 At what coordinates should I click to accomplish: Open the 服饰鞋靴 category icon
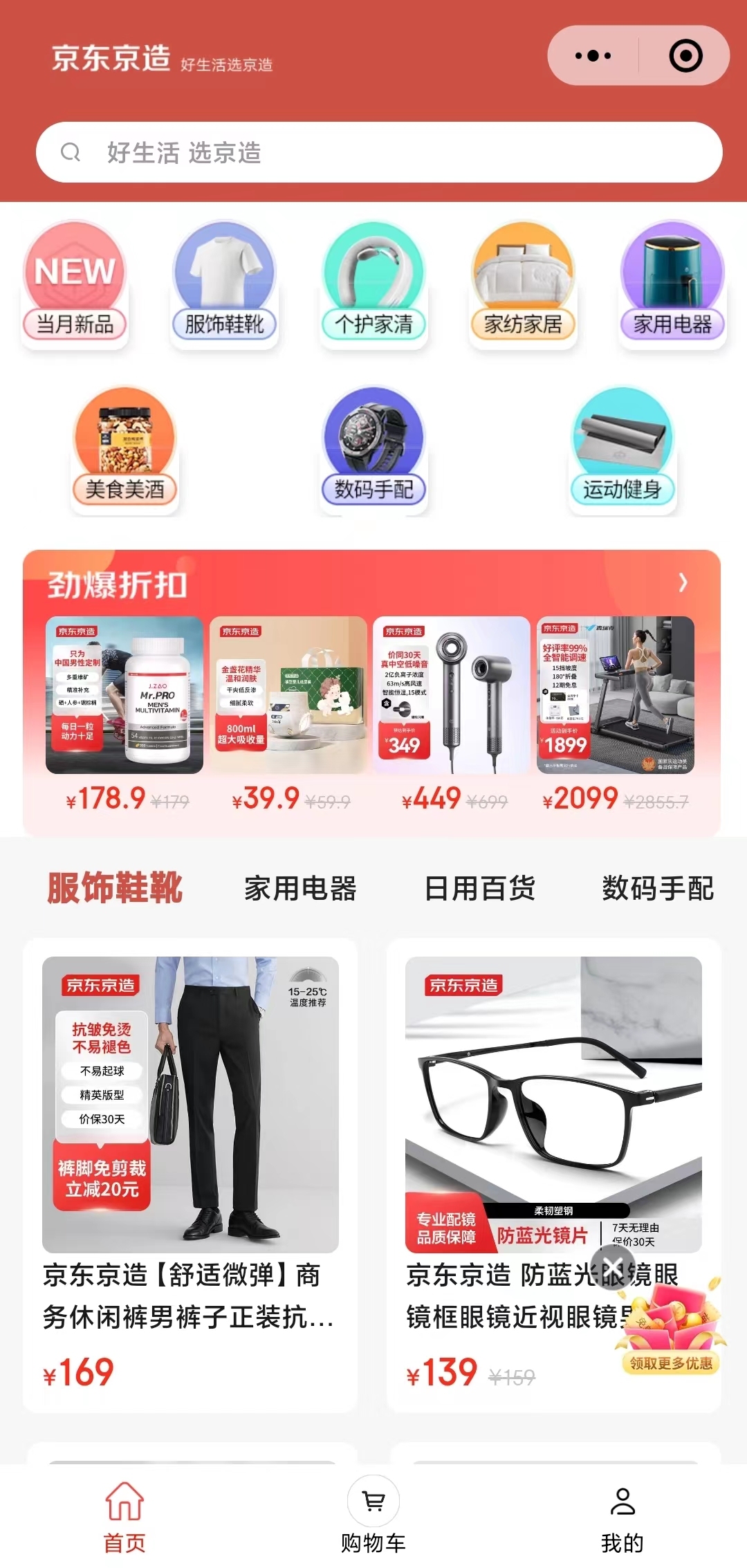coord(224,285)
